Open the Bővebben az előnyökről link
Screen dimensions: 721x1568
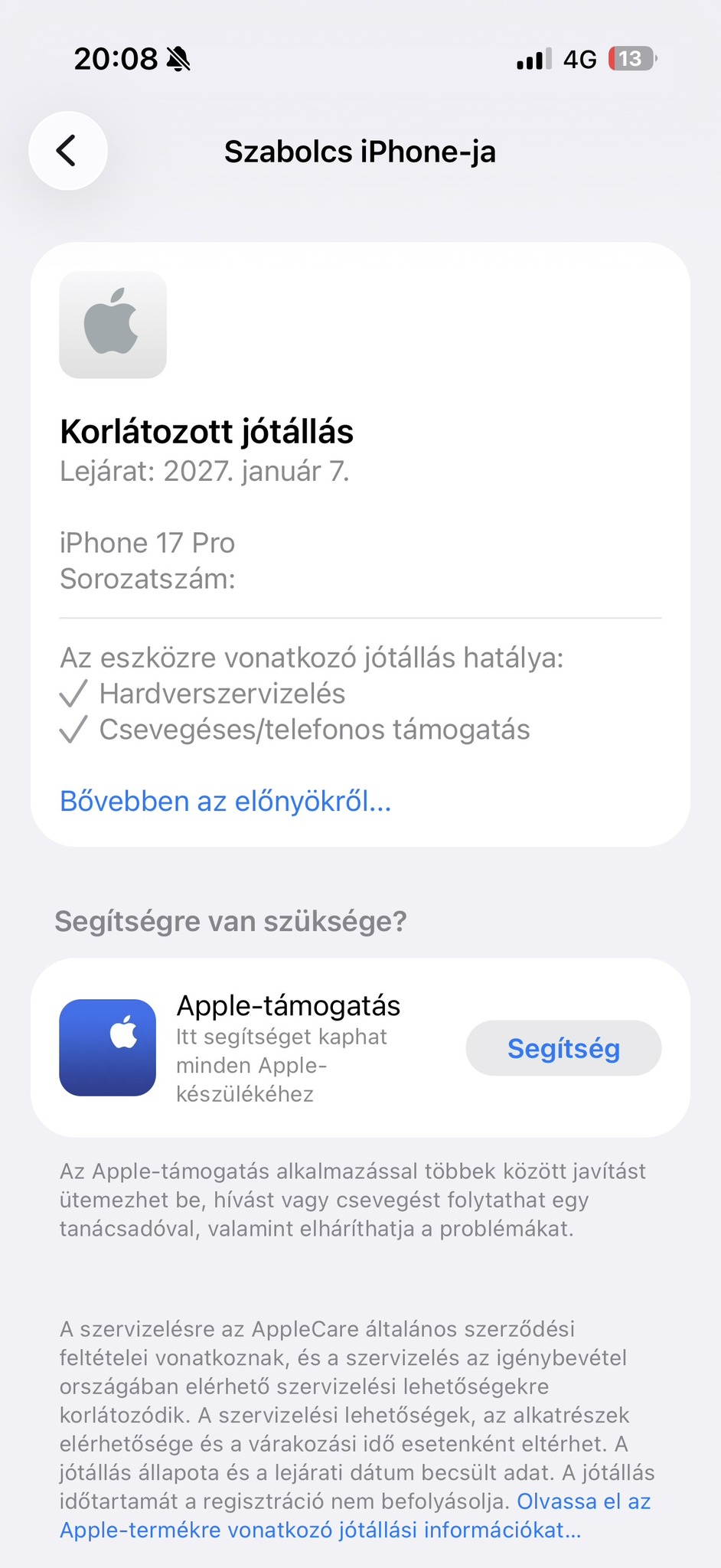tap(225, 801)
